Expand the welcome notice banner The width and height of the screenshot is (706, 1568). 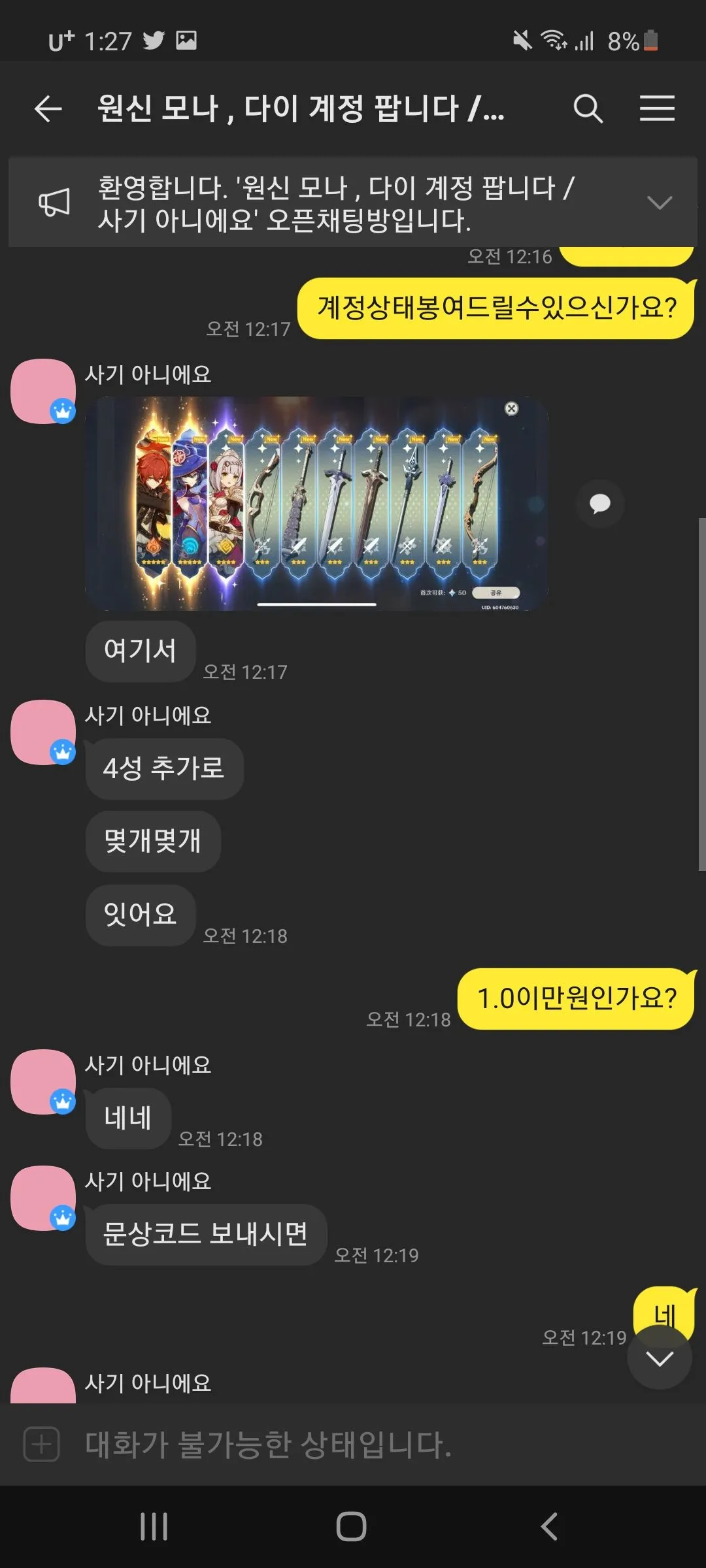(659, 203)
